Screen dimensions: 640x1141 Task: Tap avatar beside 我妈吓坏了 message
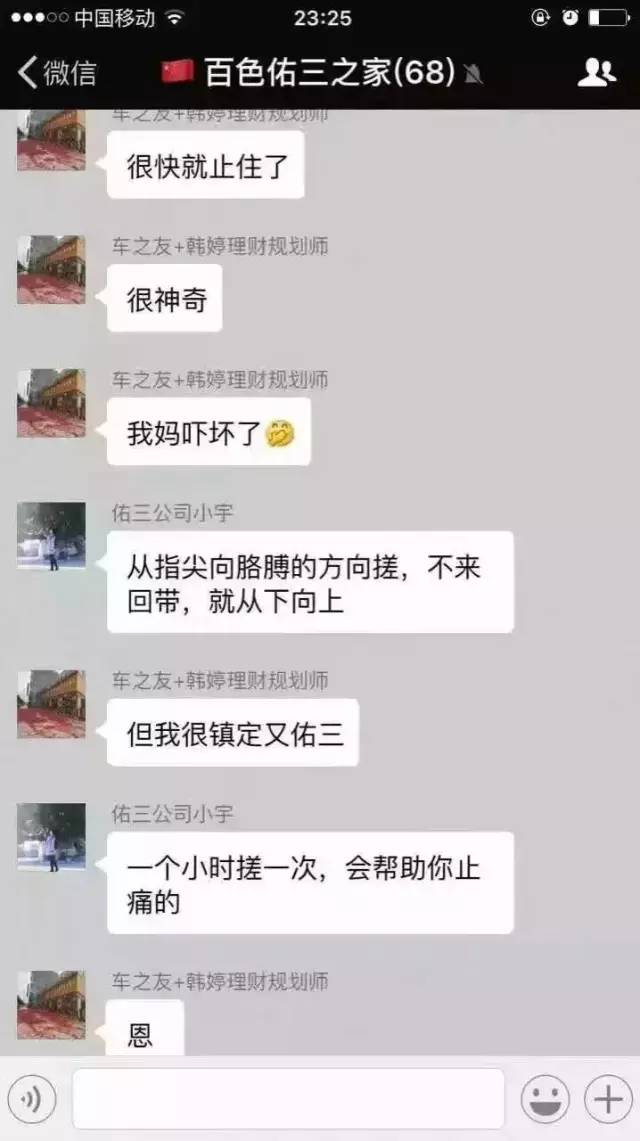(51, 403)
